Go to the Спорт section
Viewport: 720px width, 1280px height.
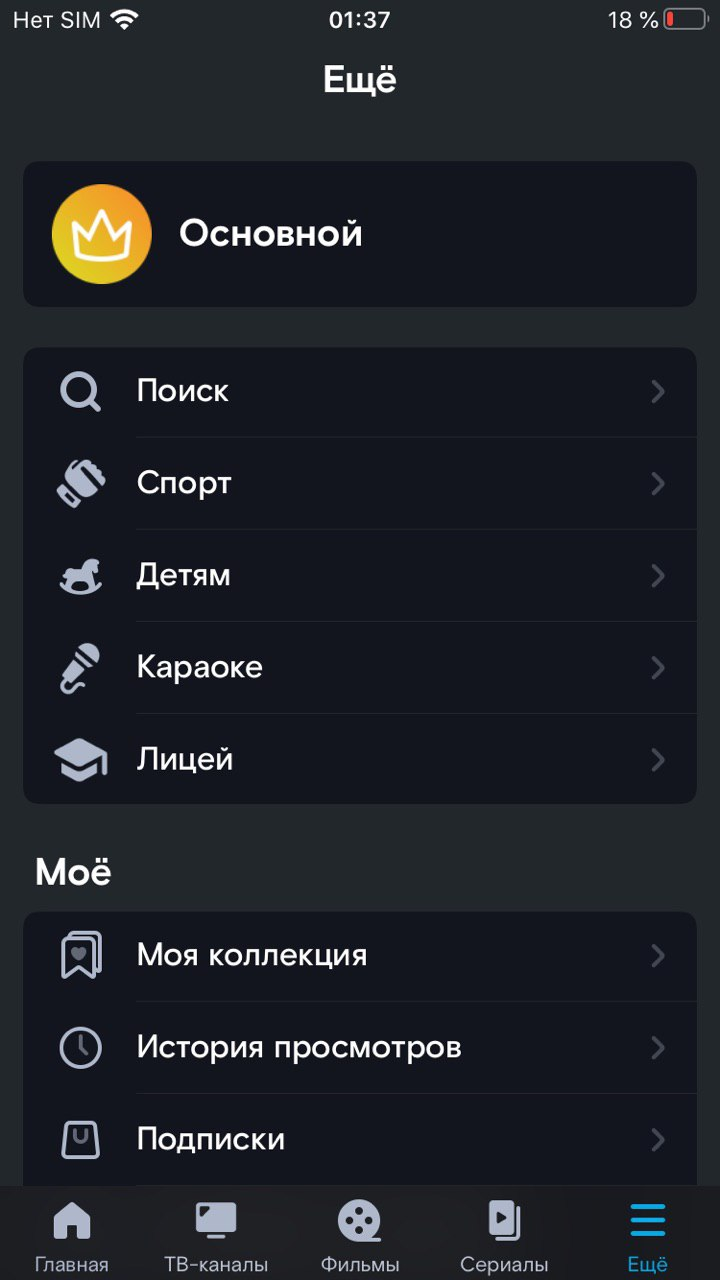(x=360, y=483)
